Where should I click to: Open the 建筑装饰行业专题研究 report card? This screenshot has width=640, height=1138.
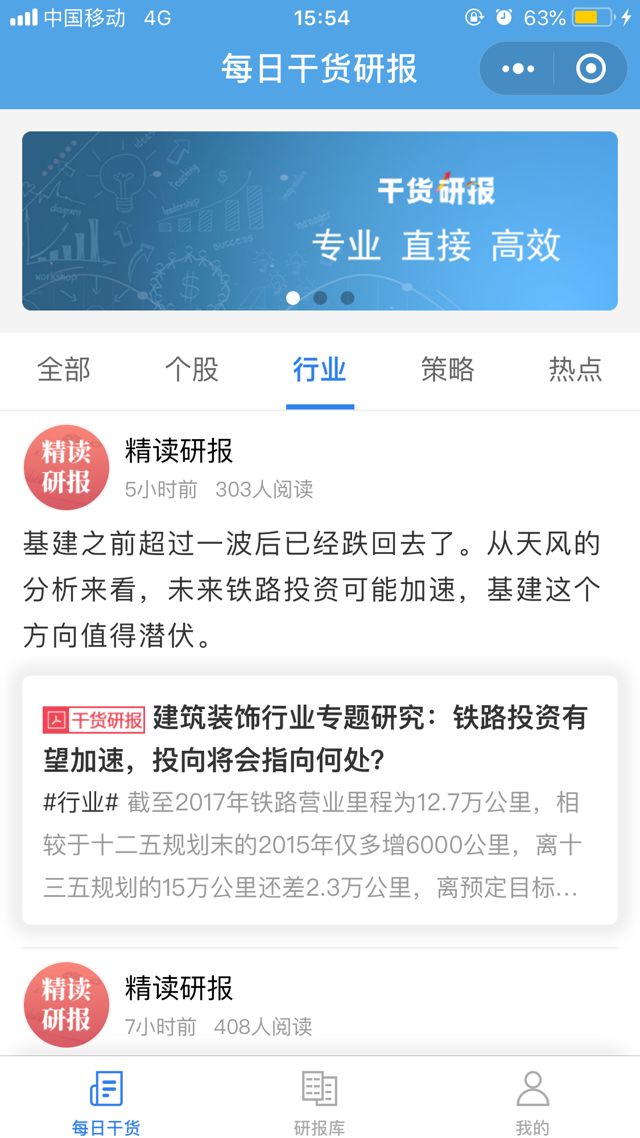tap(320, 800)
